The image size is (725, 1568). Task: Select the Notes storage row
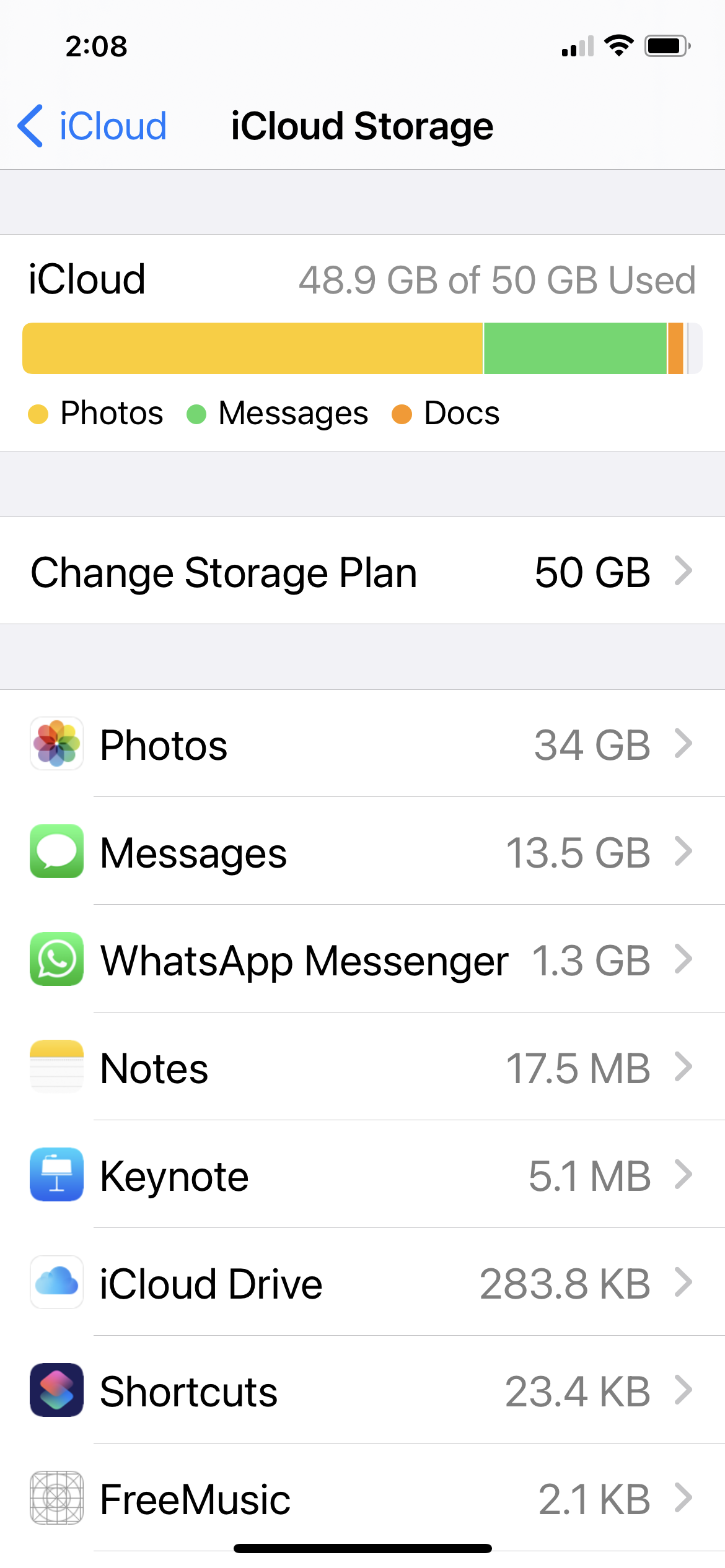362,1068
